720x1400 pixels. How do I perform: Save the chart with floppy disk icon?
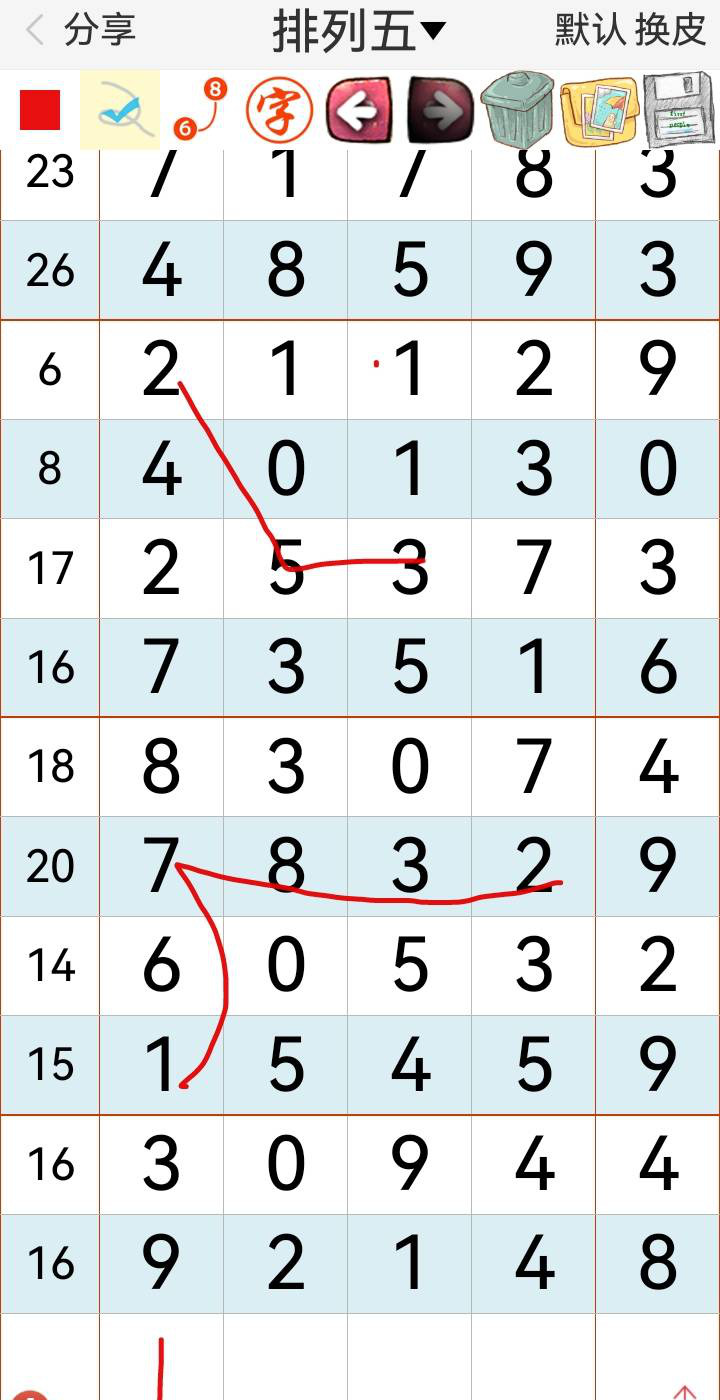(678, 110)
